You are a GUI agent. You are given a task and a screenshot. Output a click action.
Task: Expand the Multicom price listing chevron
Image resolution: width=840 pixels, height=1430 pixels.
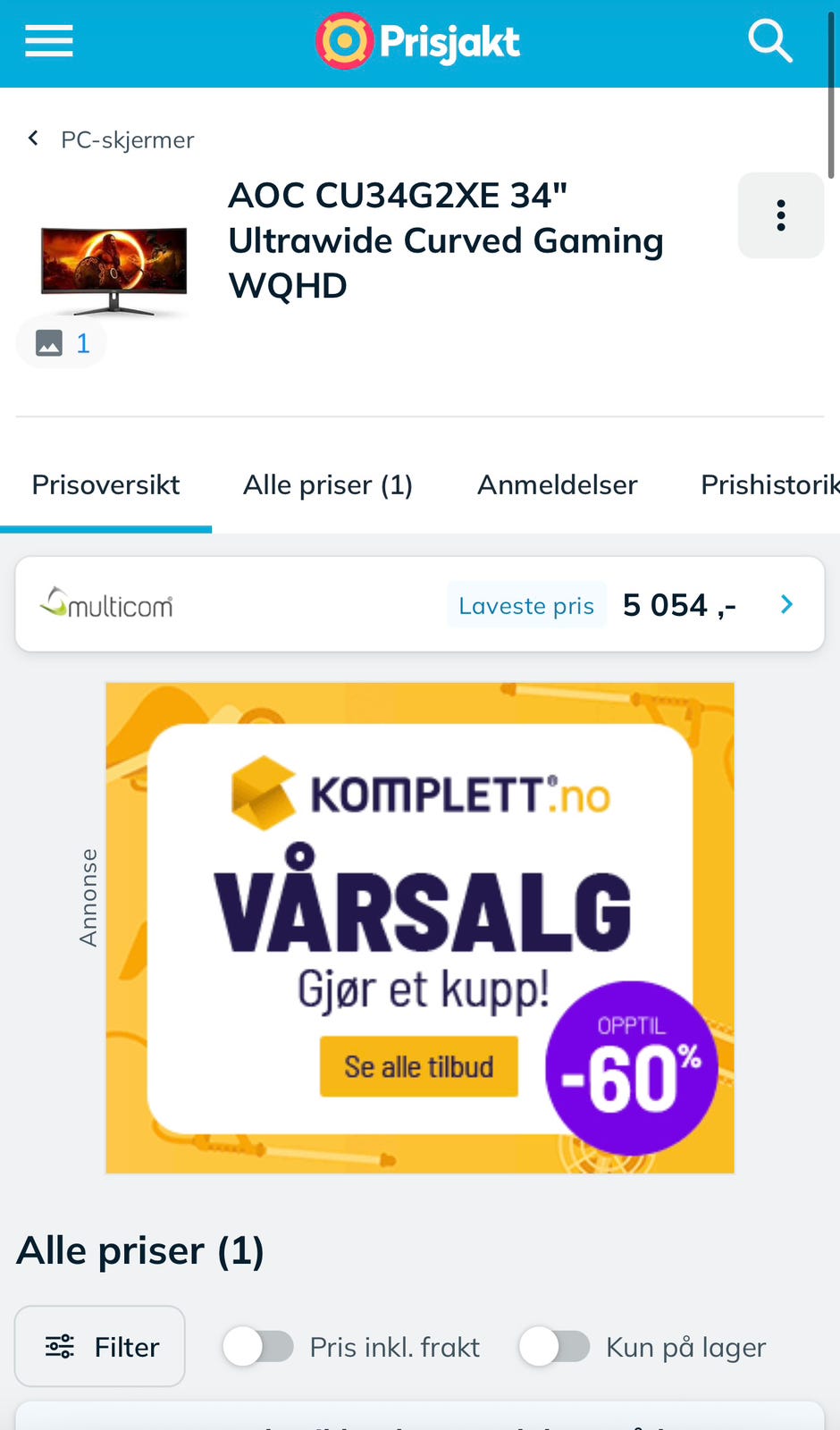[x=786, y=603]
